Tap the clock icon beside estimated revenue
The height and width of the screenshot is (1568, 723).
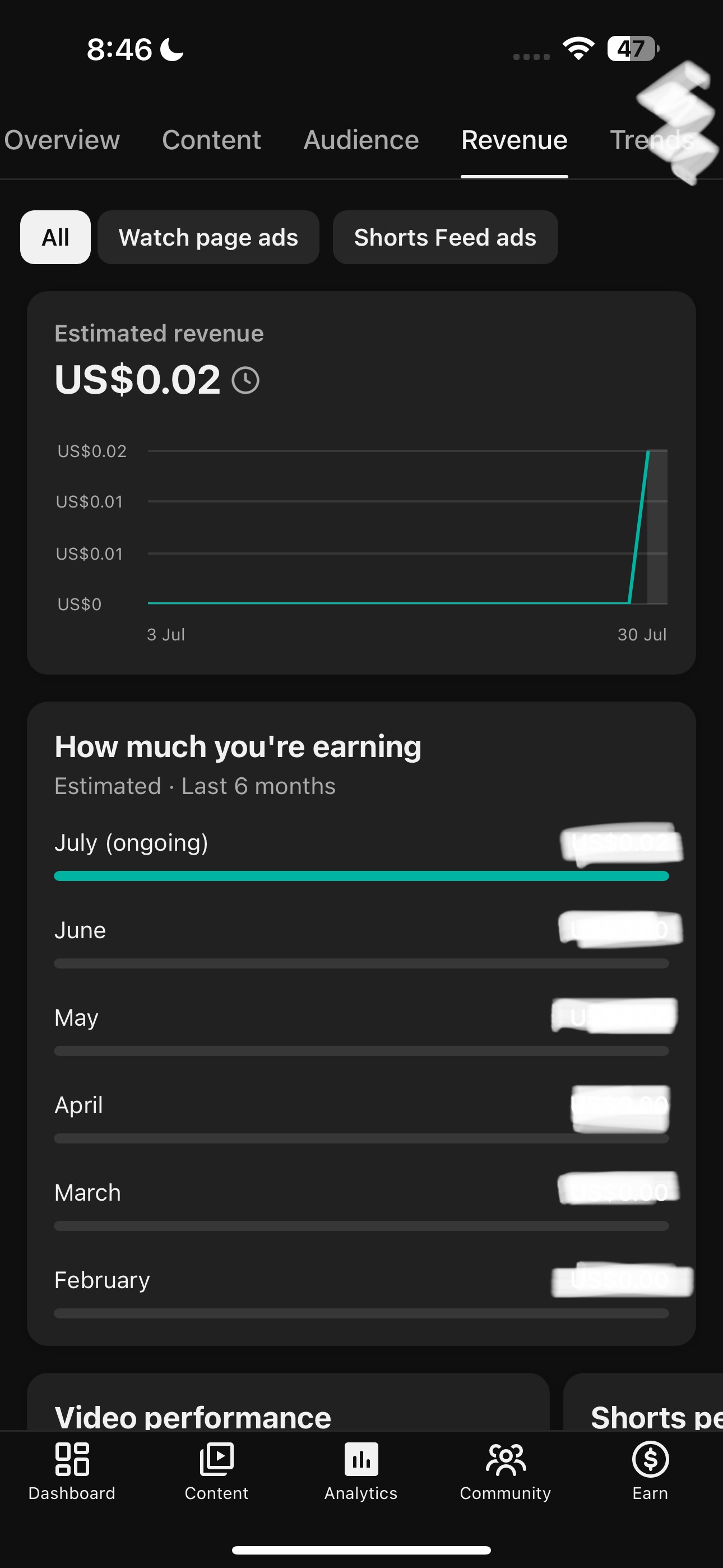click(x=246, y=380)
